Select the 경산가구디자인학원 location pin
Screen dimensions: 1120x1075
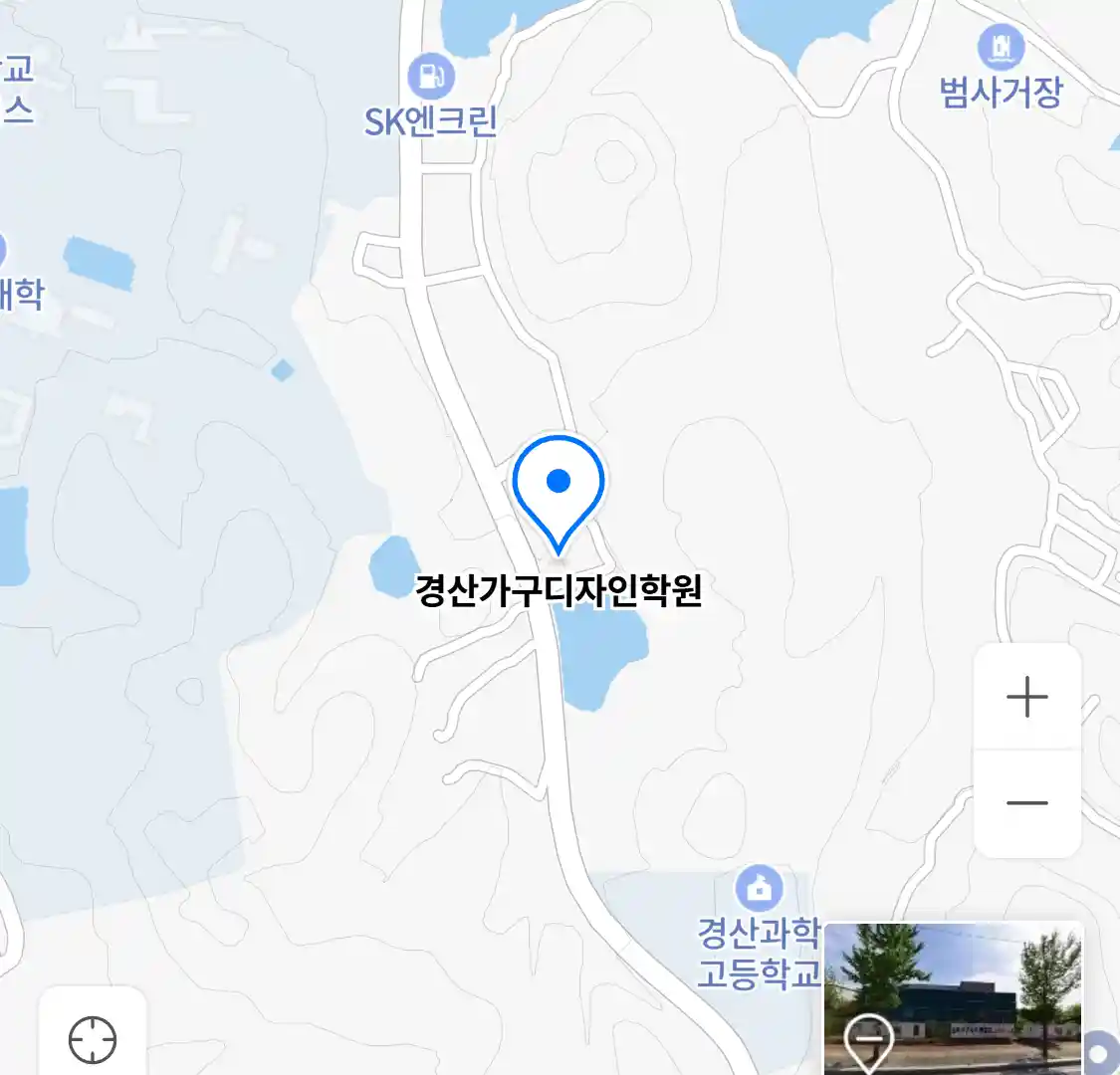tap(559, 488)
